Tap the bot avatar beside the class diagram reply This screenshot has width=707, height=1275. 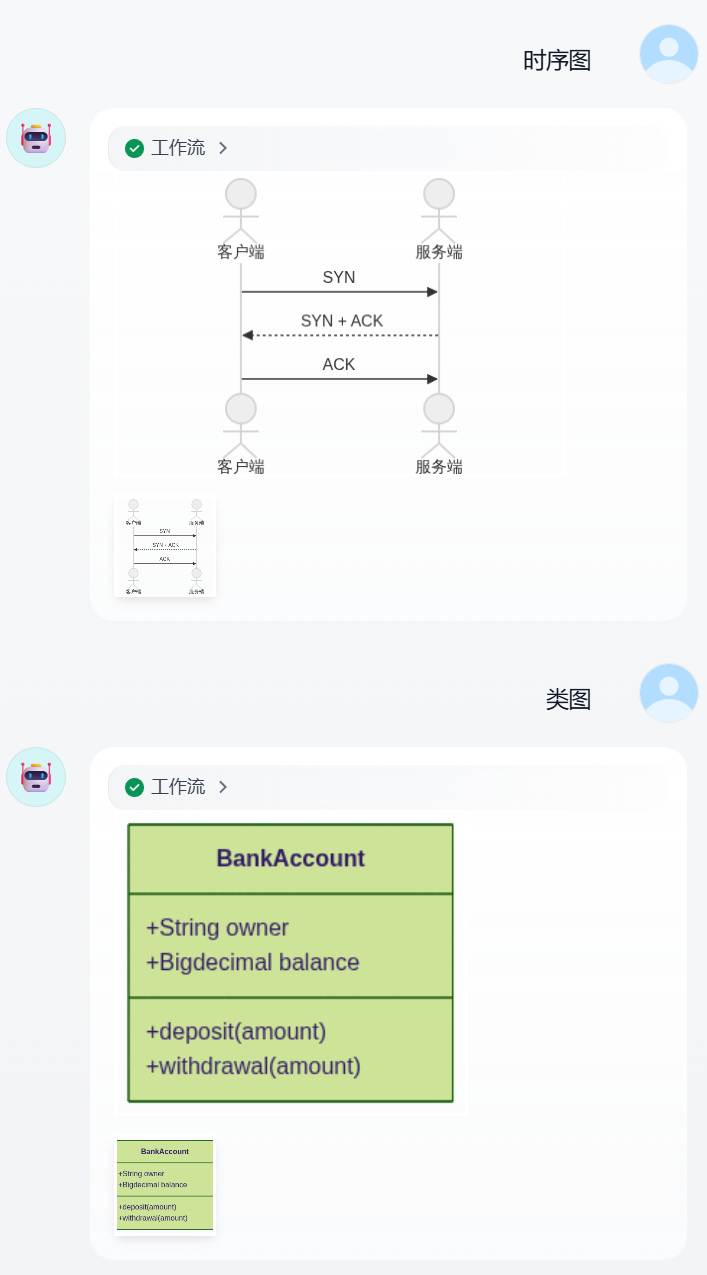[x=36, y=777]
